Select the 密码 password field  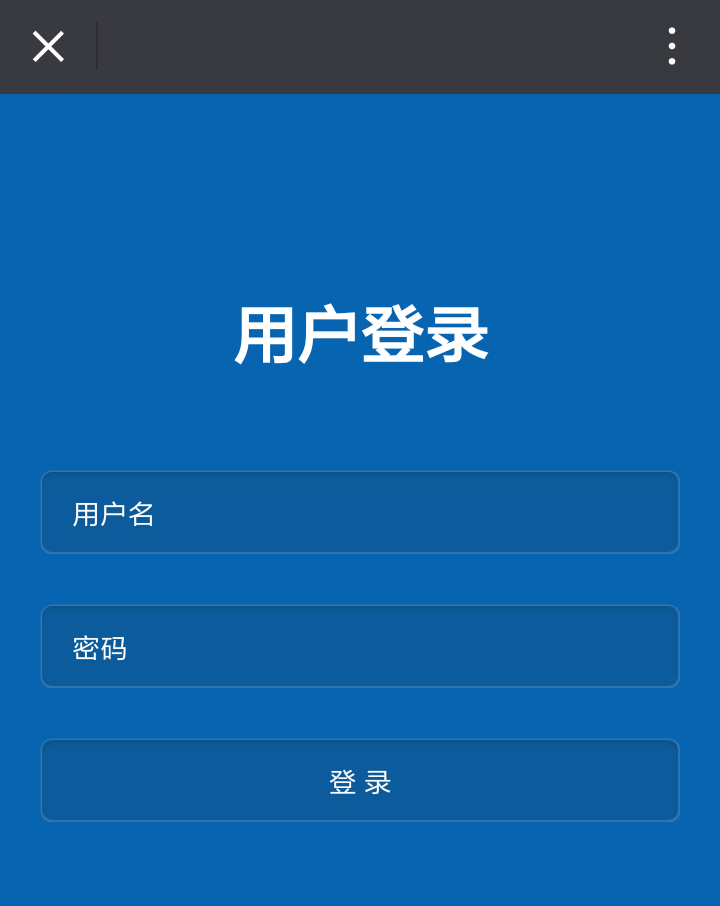pos(360,646)
